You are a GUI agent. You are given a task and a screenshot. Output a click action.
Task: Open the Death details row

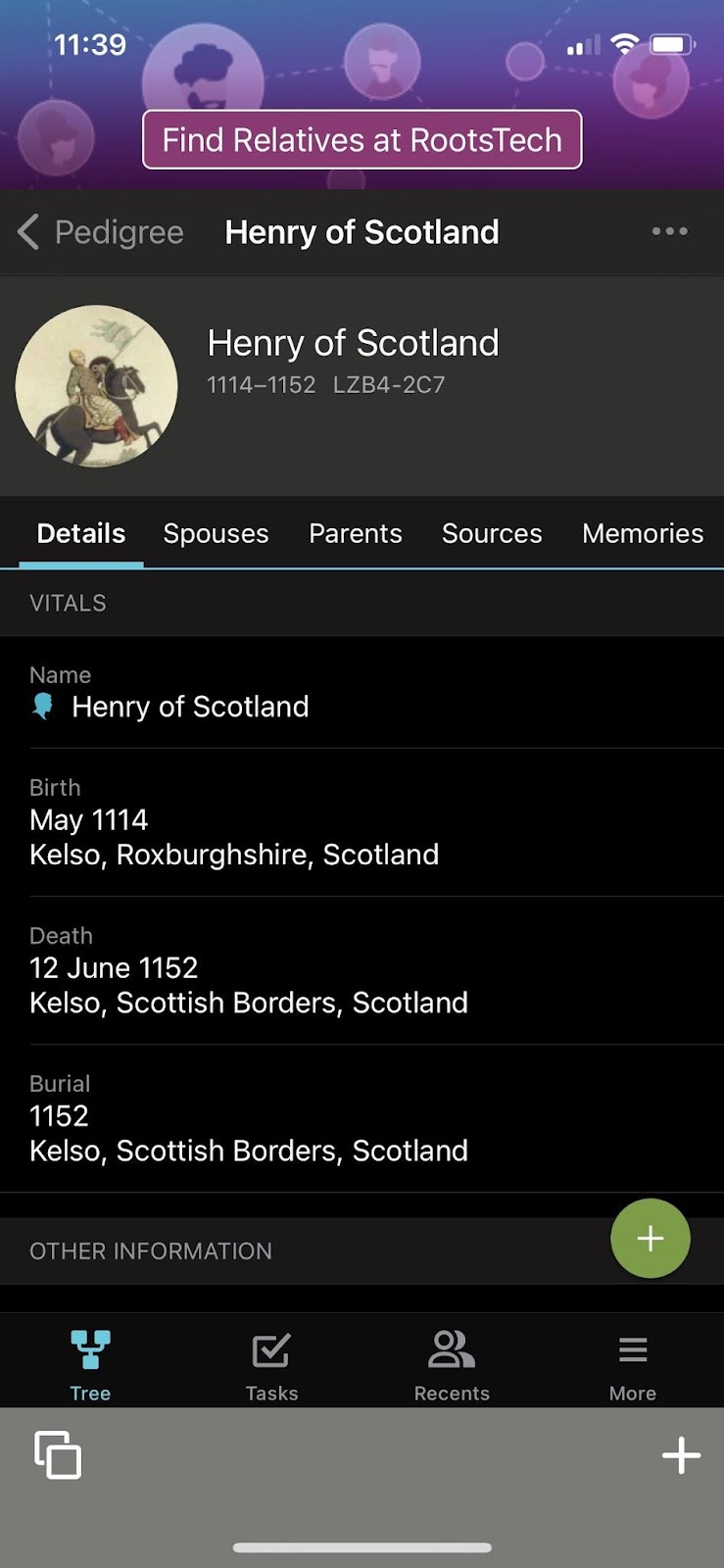coord(362,970)
